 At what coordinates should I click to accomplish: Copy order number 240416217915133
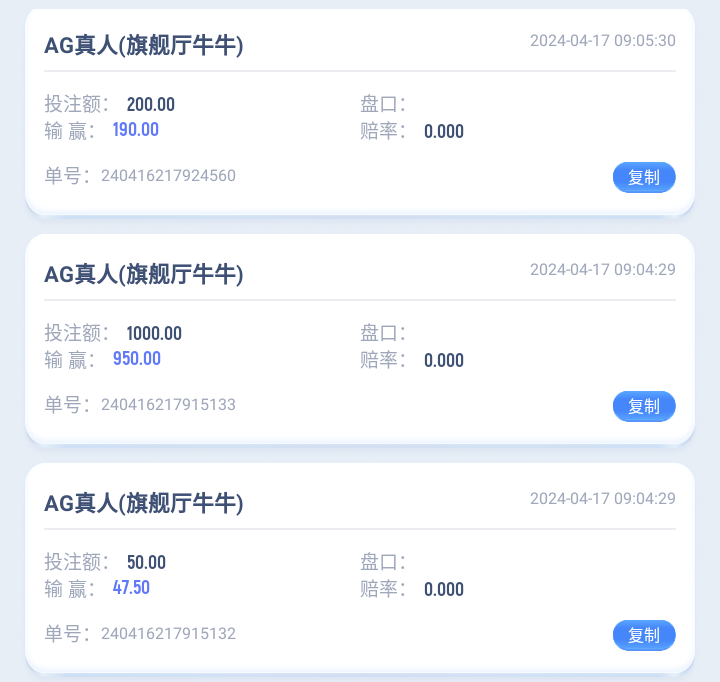point(643,407)
